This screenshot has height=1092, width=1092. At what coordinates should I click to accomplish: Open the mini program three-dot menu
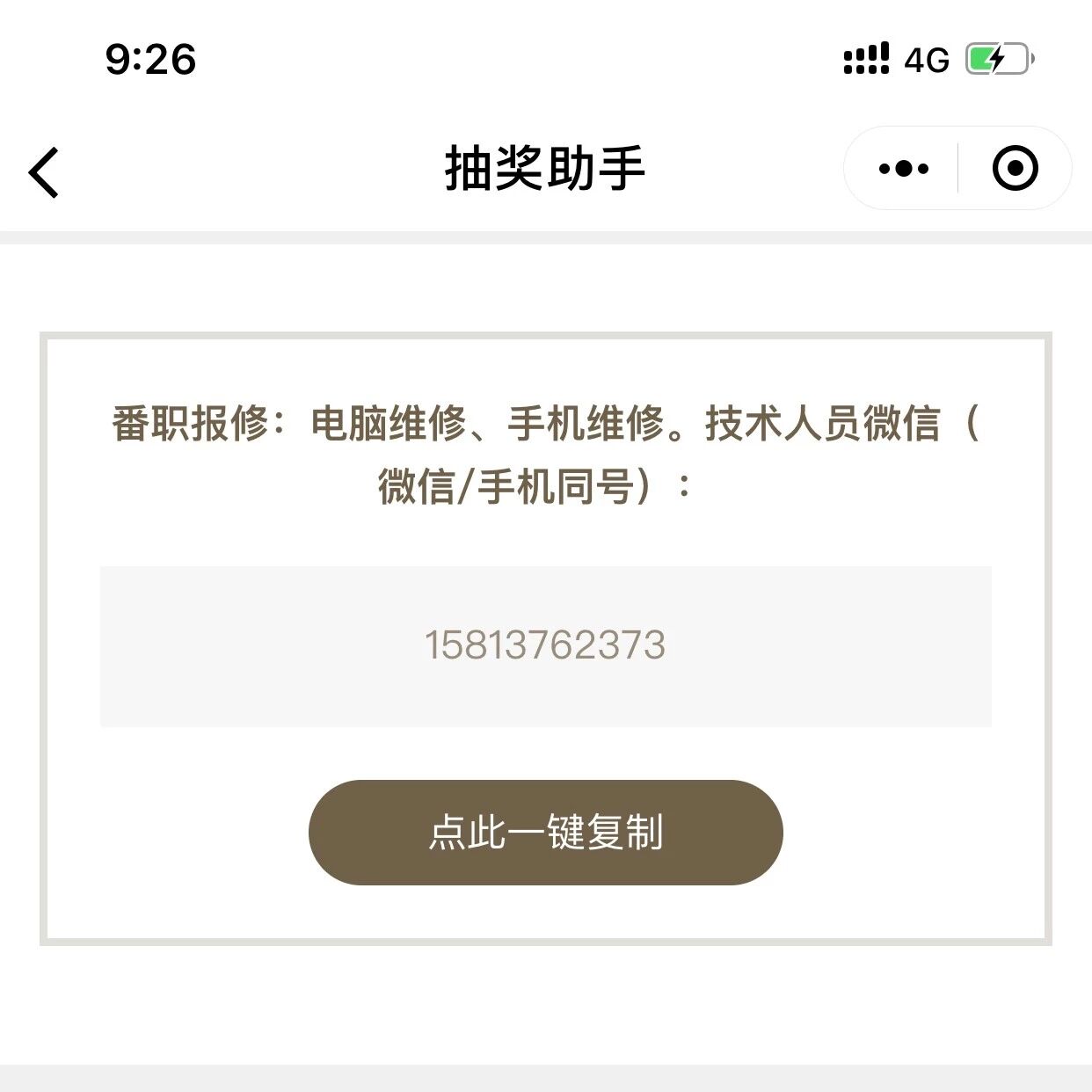pyautogui.click(x=903, y=169)
